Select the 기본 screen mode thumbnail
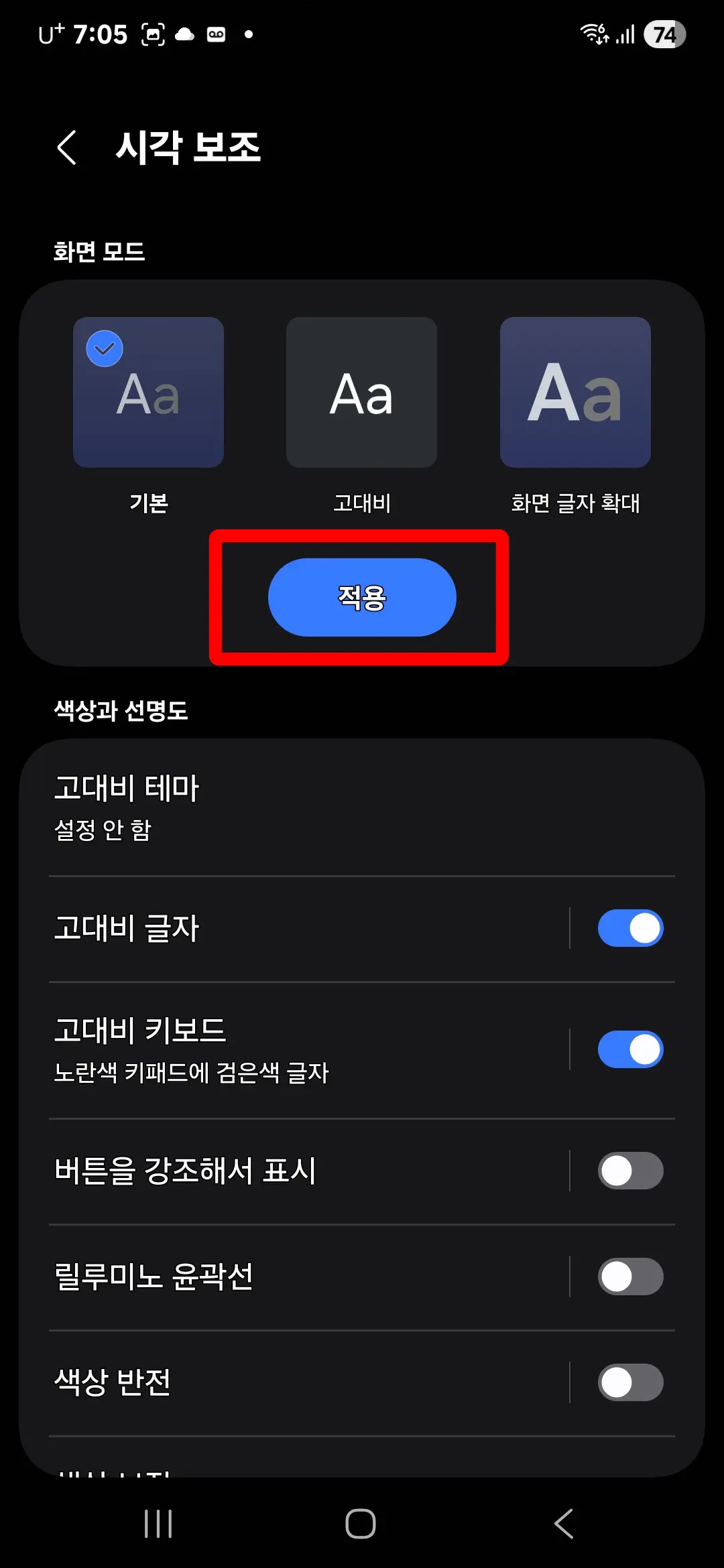 (148, 391)
